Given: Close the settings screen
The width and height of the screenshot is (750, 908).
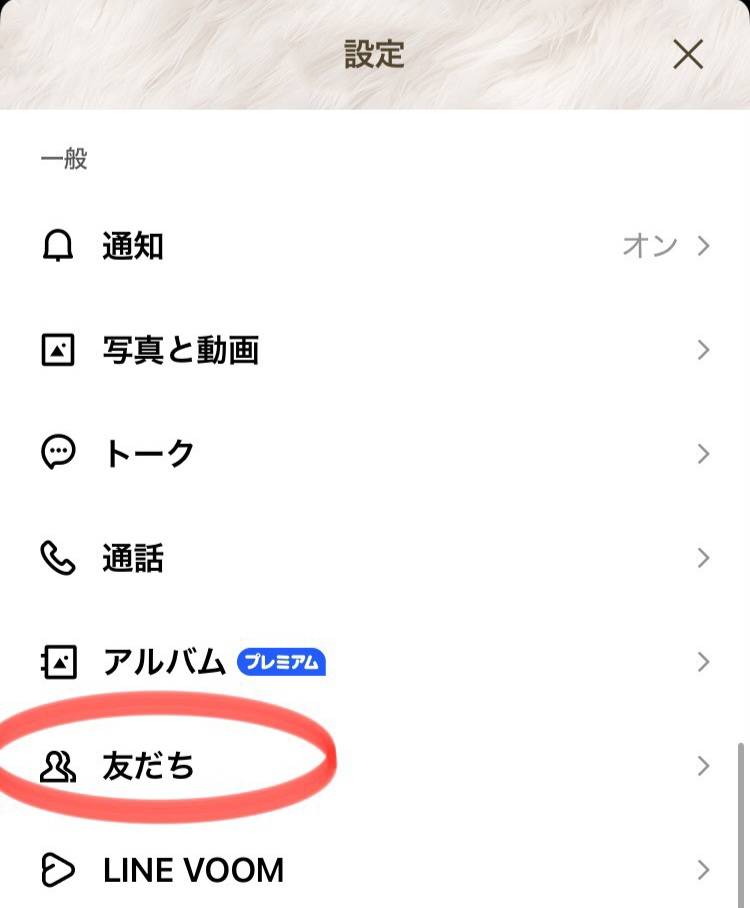Looking at the screenshot, I should 688,56.
